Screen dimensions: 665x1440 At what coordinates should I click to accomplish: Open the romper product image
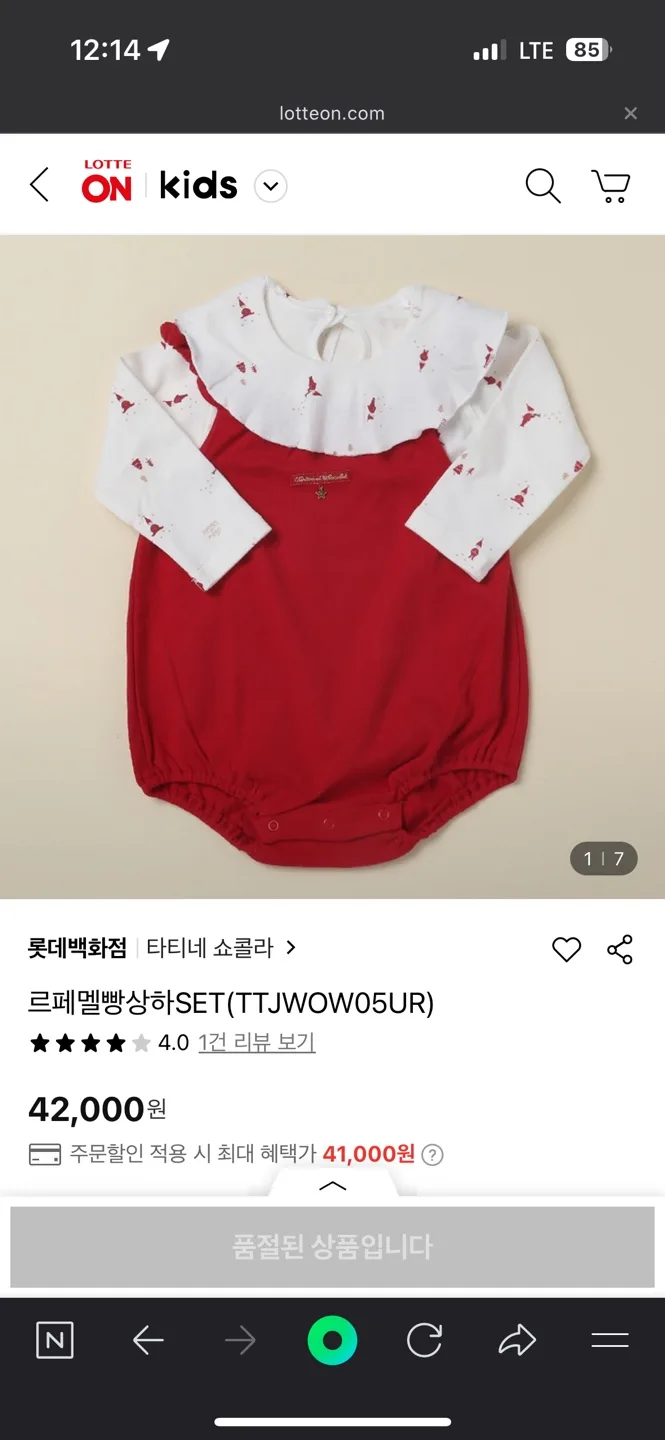tap(332, 567)
